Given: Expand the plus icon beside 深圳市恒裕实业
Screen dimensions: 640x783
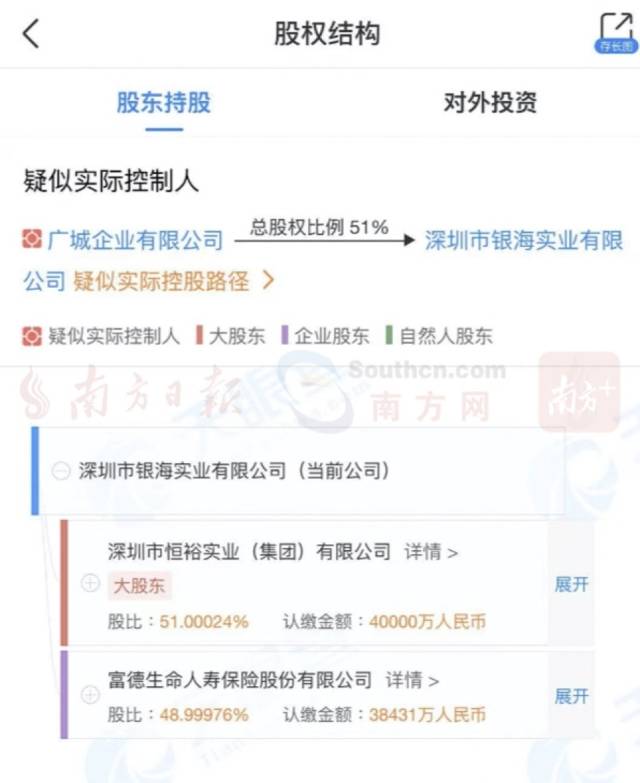Looking at the screenshot, I should (x=90, y=584).
